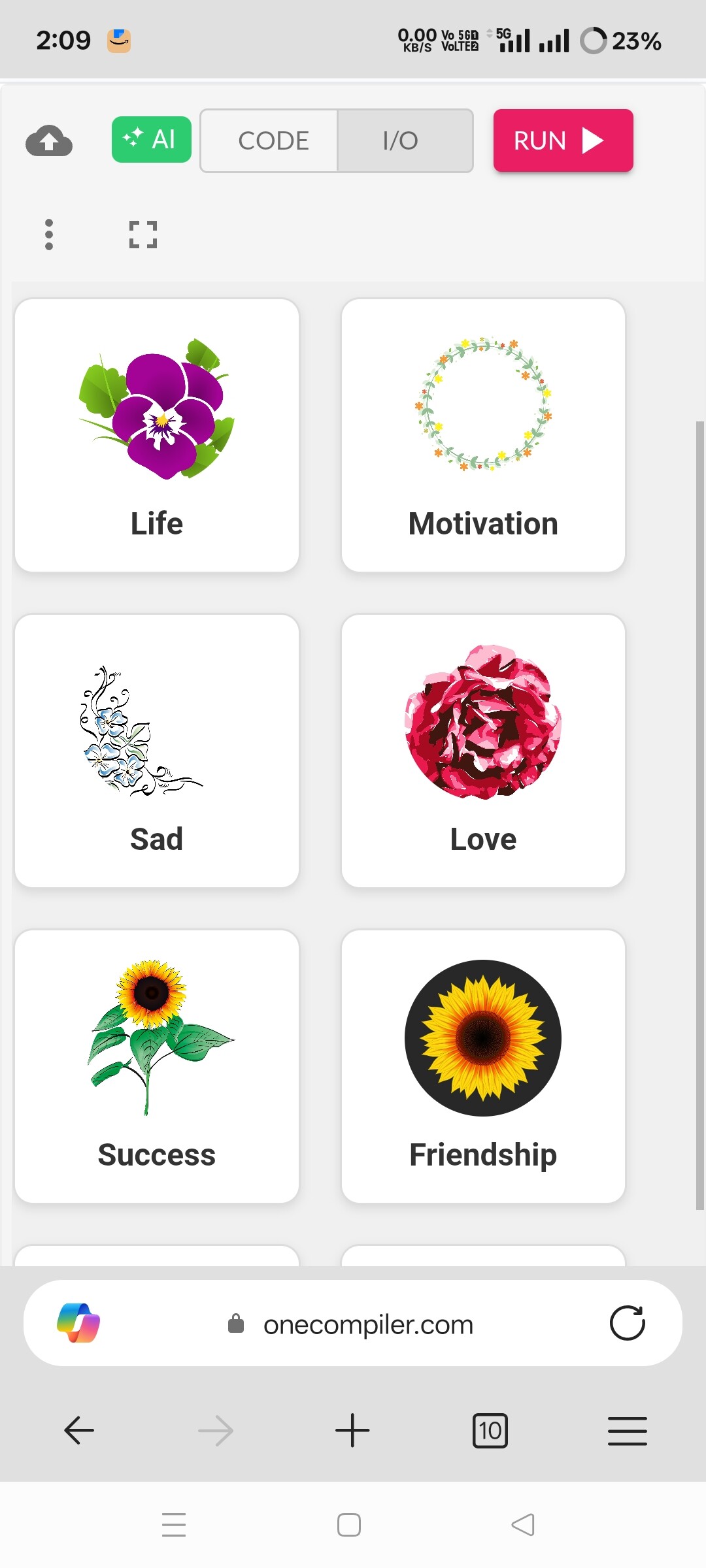Open the AI assistant
The height and width of the screenshot is (1568, 706).
[x=152, y=139]
